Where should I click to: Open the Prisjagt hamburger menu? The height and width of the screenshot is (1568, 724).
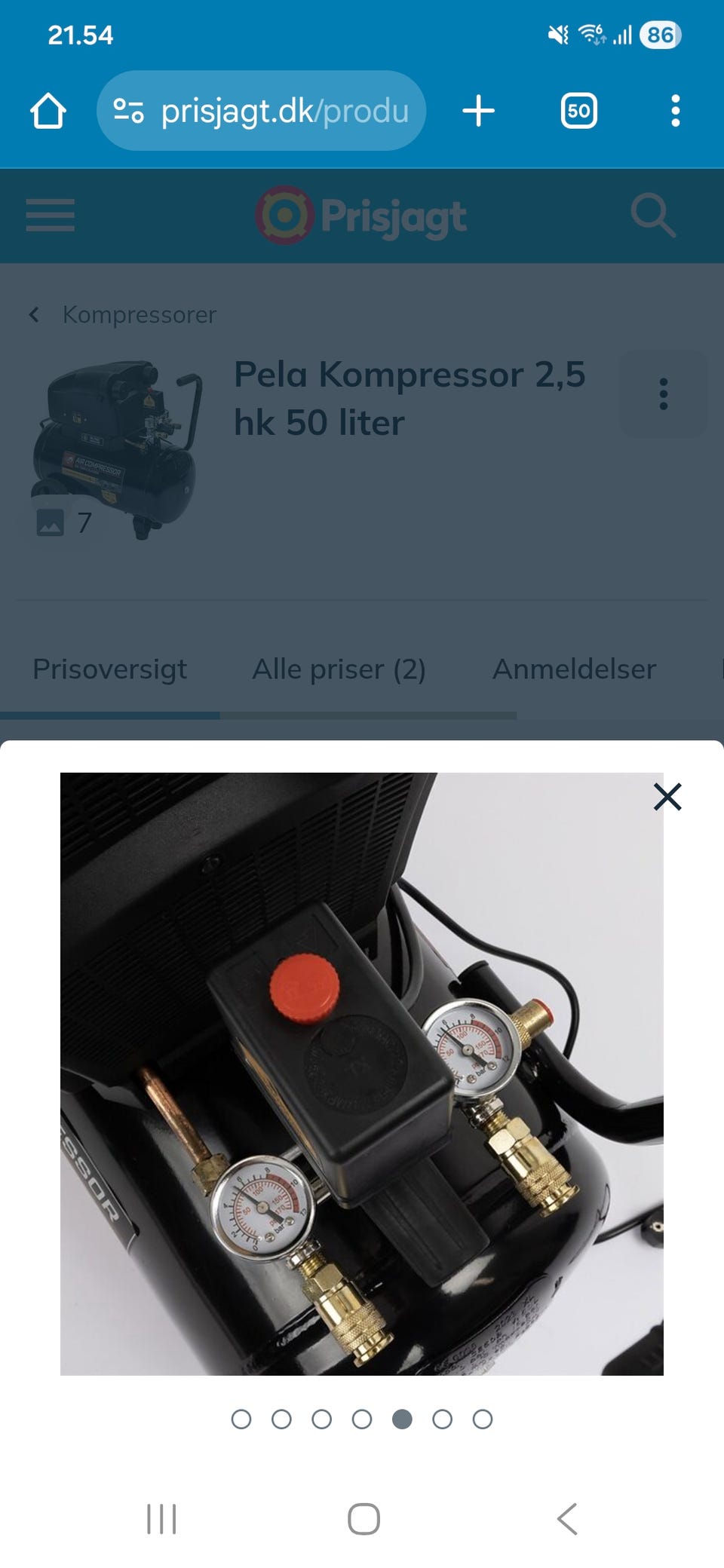point(50,216)
